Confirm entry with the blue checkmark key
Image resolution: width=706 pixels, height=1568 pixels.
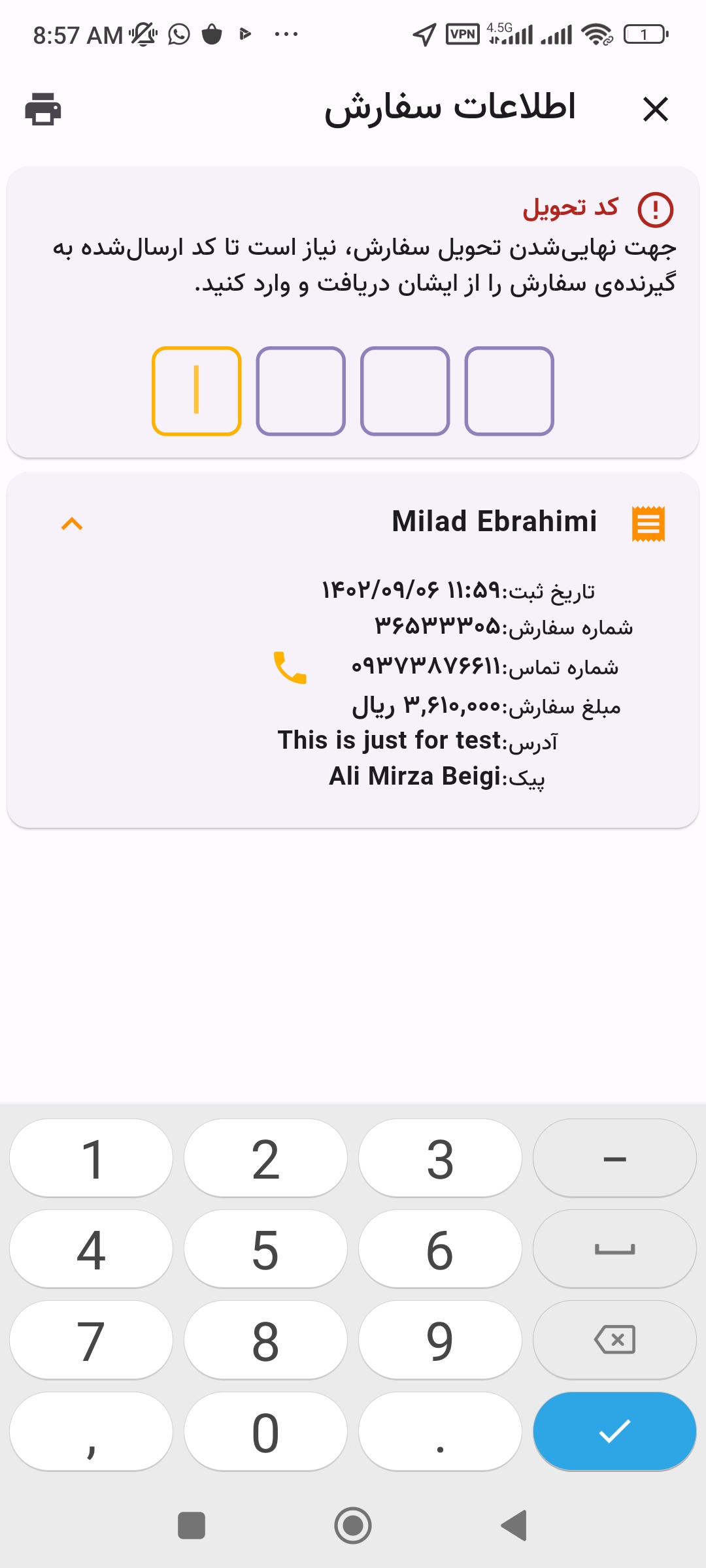tap(614, 1431)
